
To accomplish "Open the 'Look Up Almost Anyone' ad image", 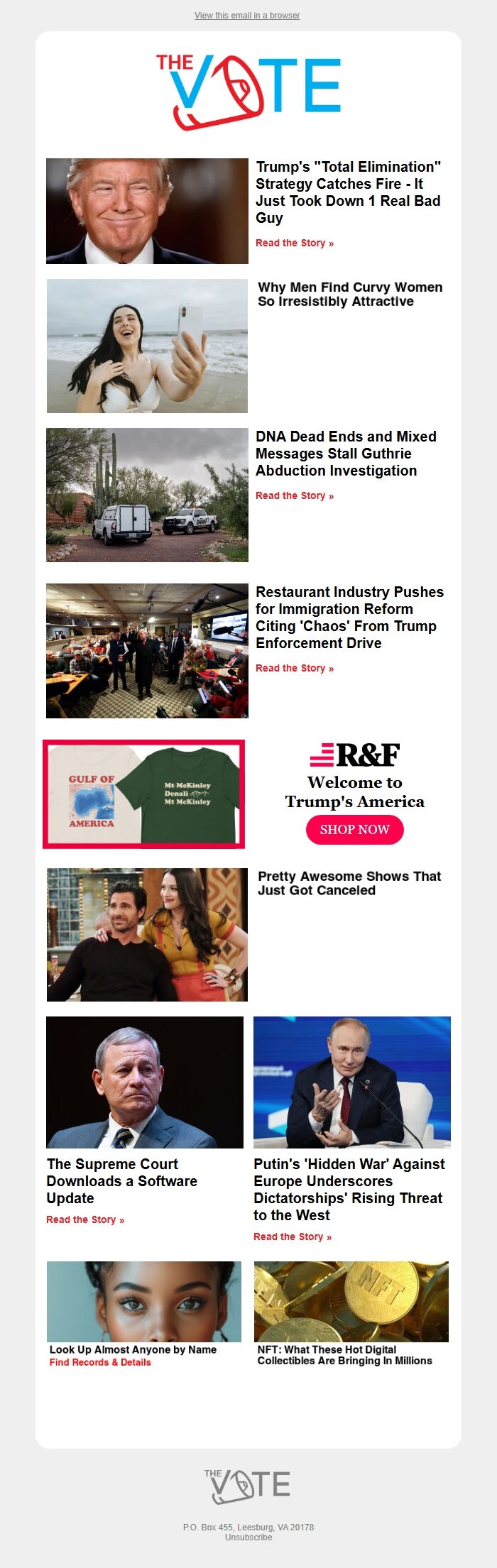I will point(143,1301).
